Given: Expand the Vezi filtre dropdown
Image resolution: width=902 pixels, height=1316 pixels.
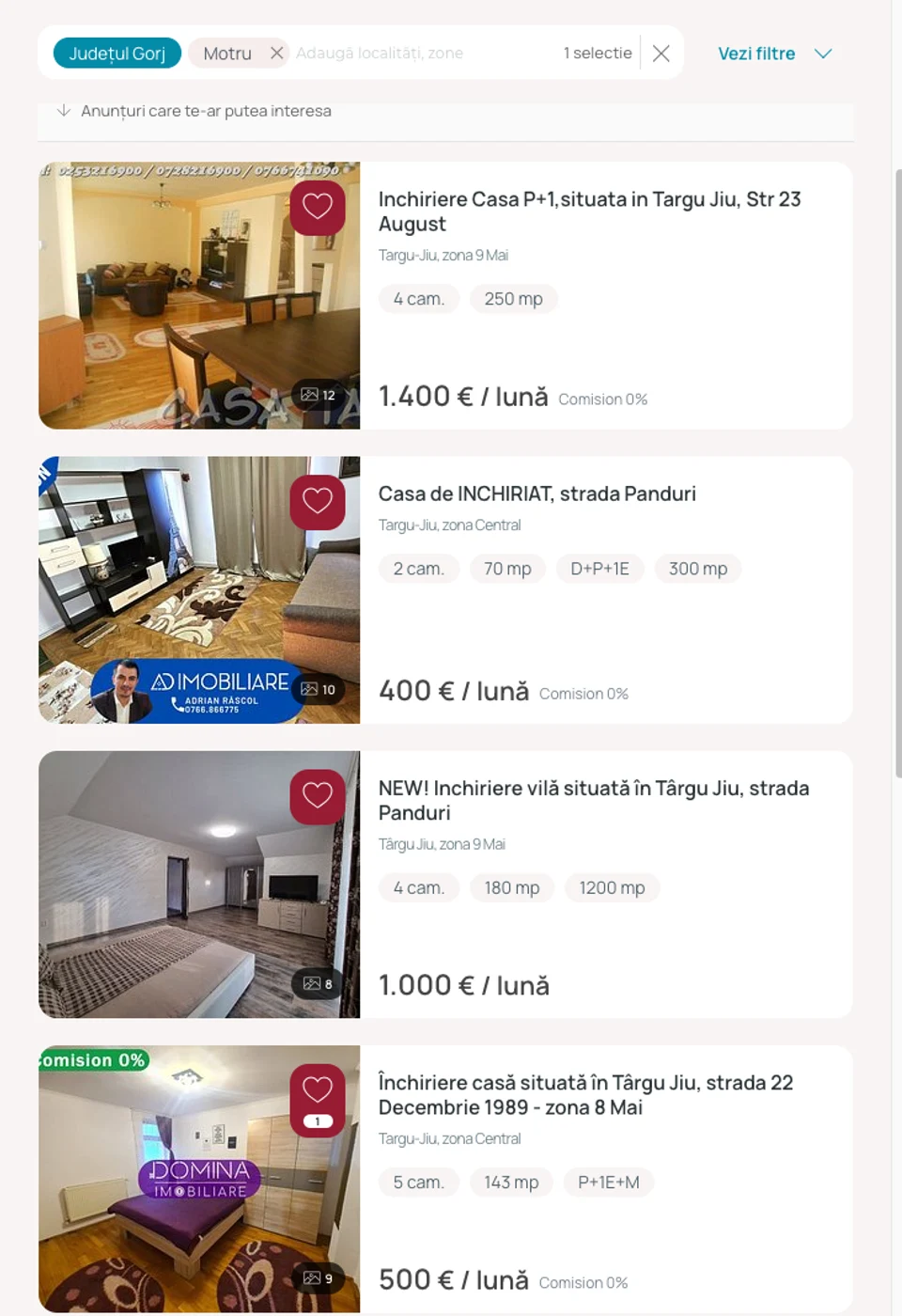Looking at the screenshot, I should (x=774, y=54).
